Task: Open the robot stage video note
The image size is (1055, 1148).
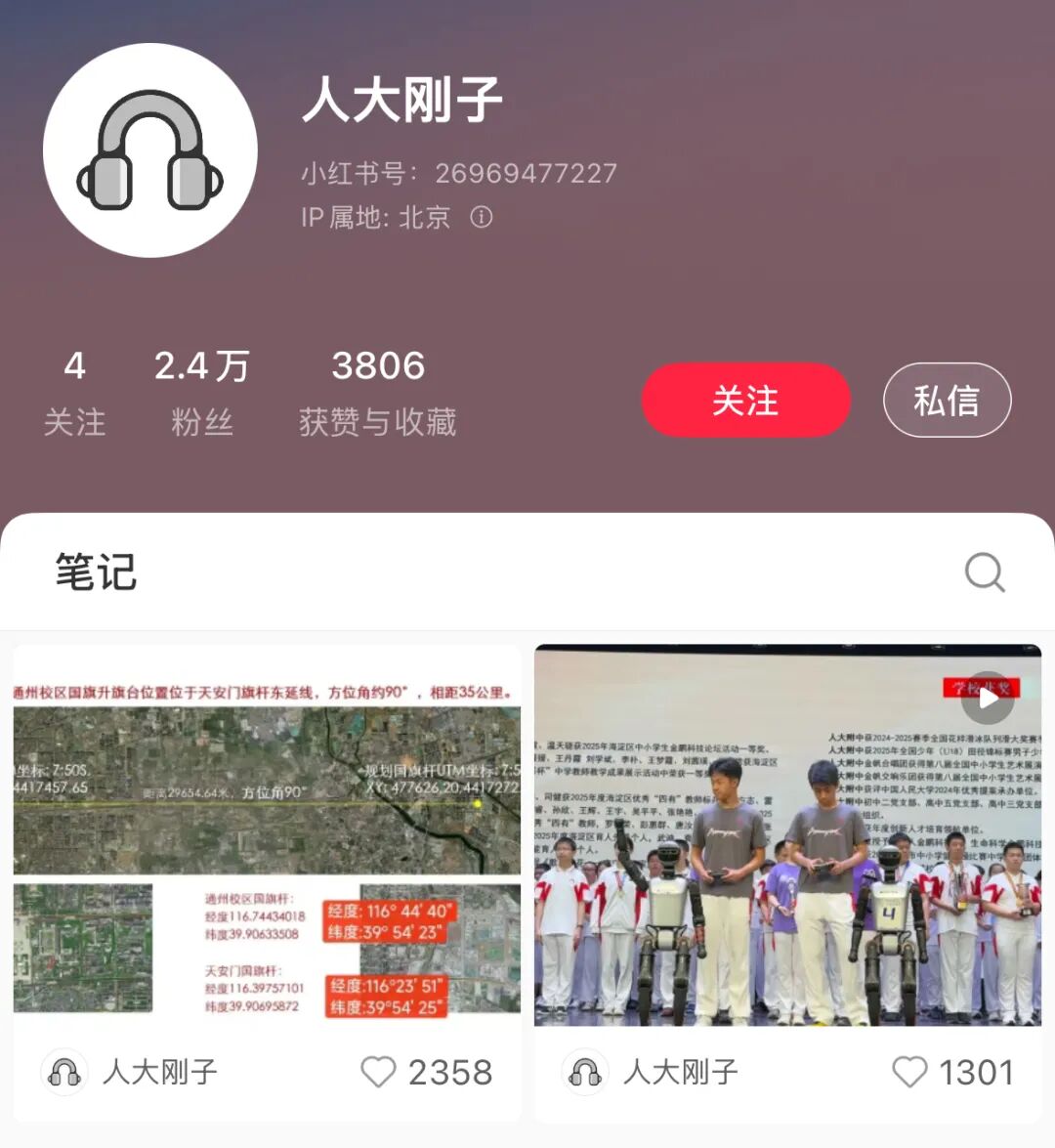Action: tap(787, 835)
